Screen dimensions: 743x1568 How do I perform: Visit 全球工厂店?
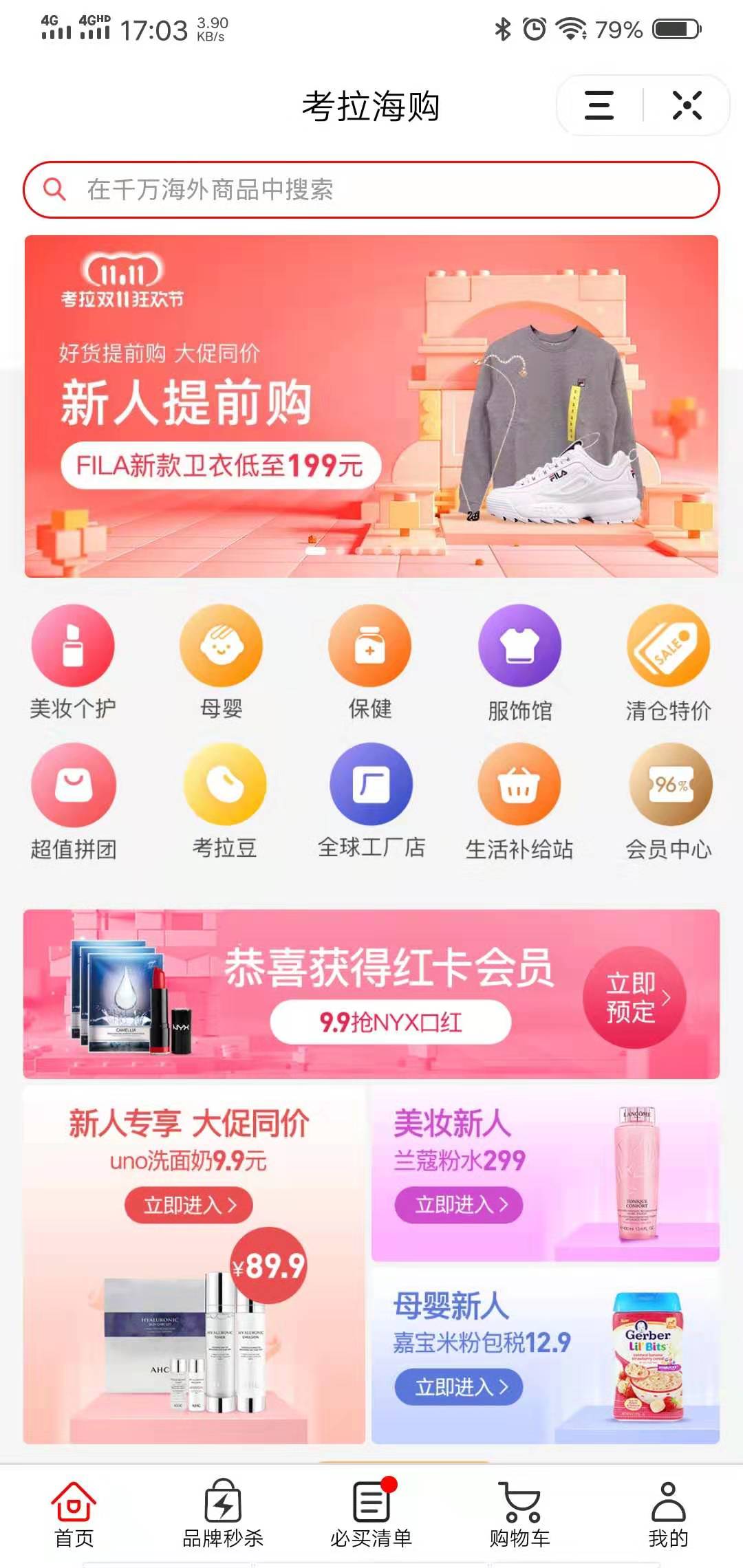pyautogui.click(x=371, y=801)
